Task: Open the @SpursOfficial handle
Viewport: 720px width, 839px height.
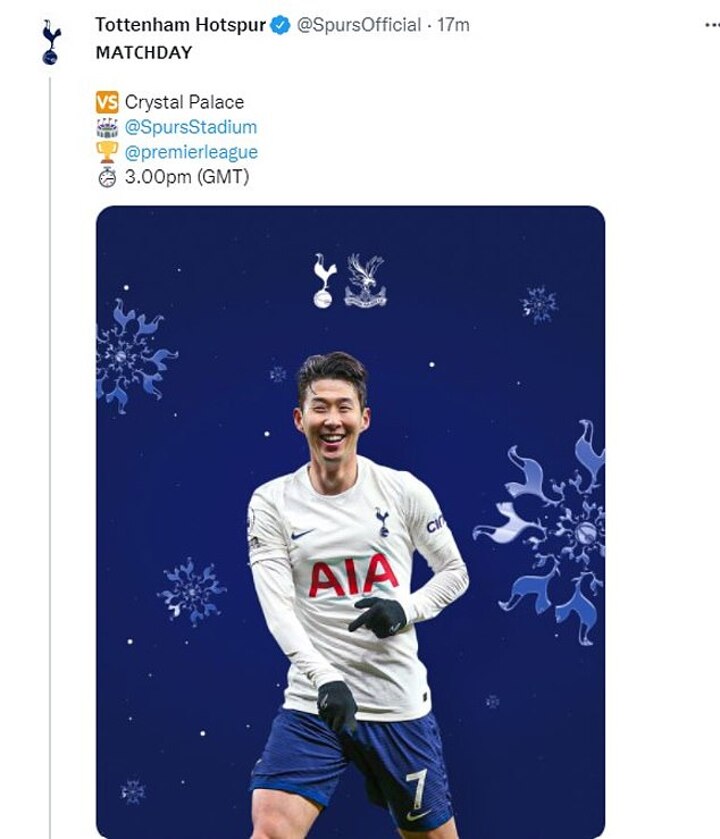Action: (358, 25)
